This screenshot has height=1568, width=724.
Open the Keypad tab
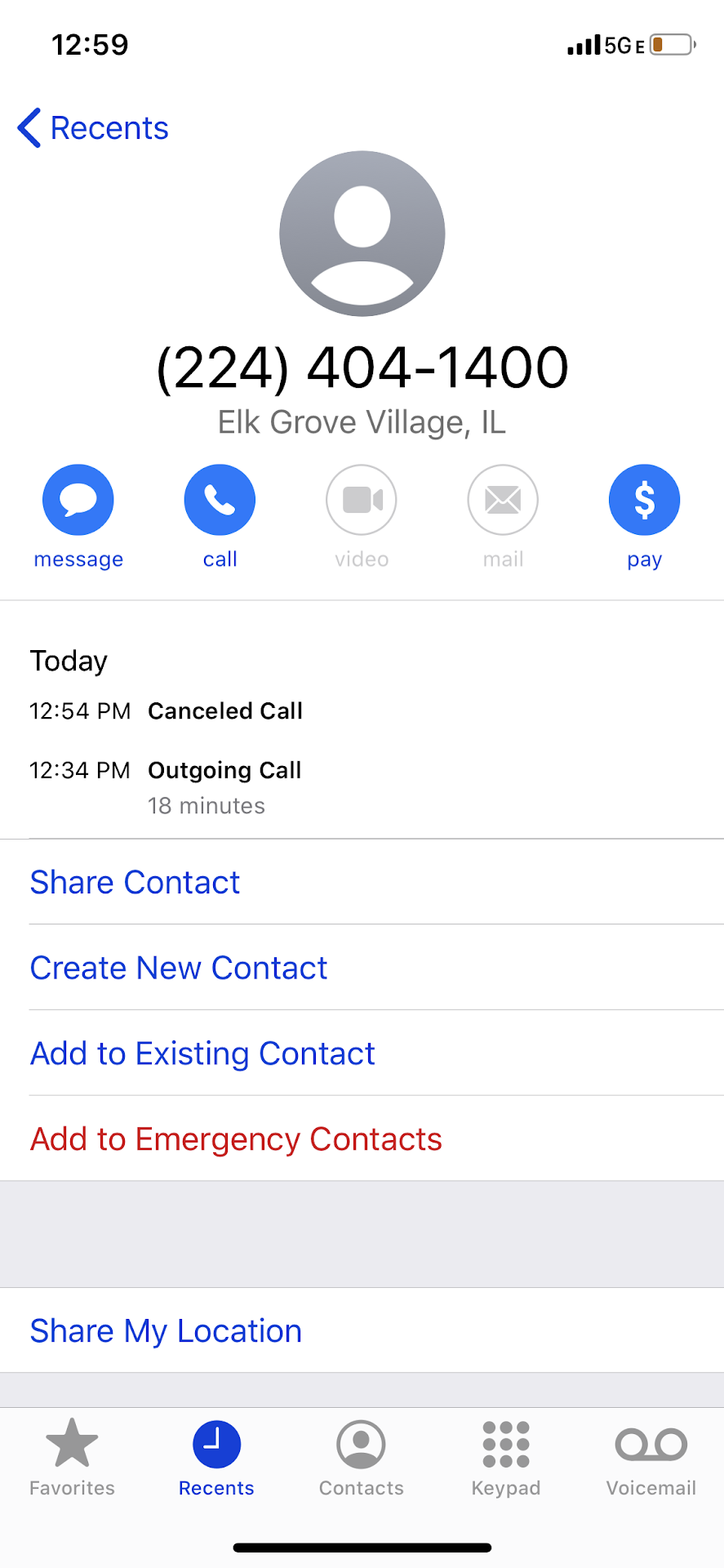click(x=506, y=1458)
